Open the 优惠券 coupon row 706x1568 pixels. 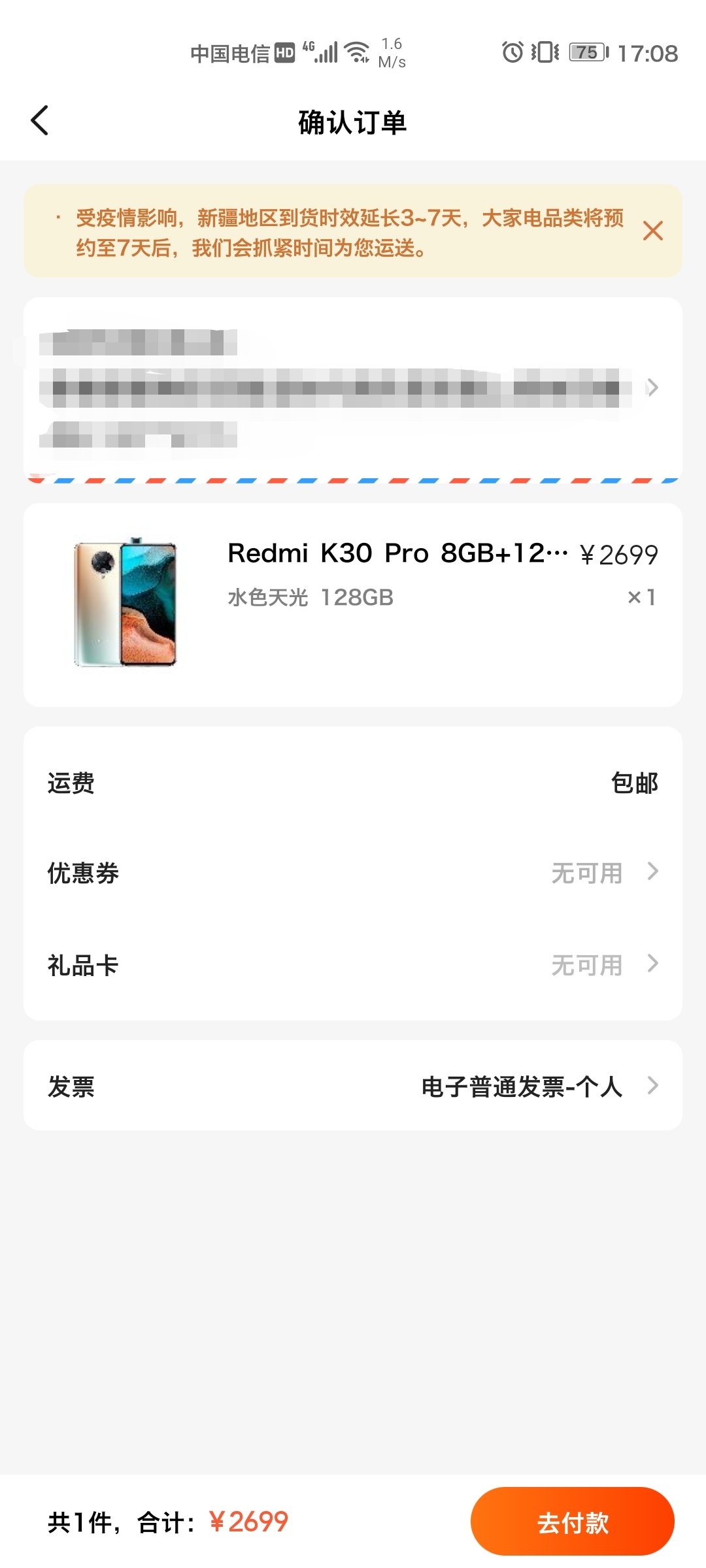click(x=353, y=873)
